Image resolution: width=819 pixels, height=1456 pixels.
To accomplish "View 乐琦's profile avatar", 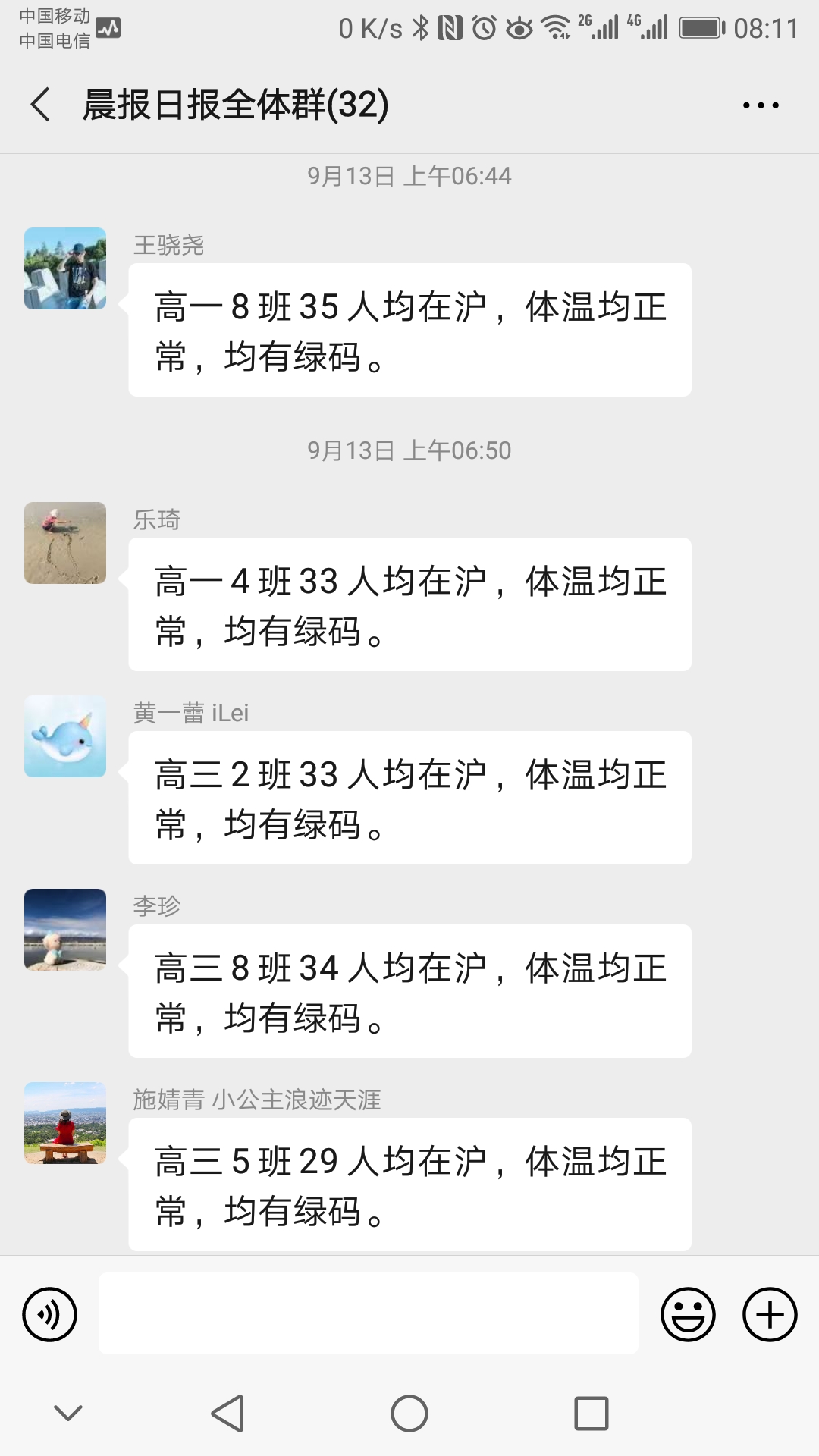I will point(65,543).
